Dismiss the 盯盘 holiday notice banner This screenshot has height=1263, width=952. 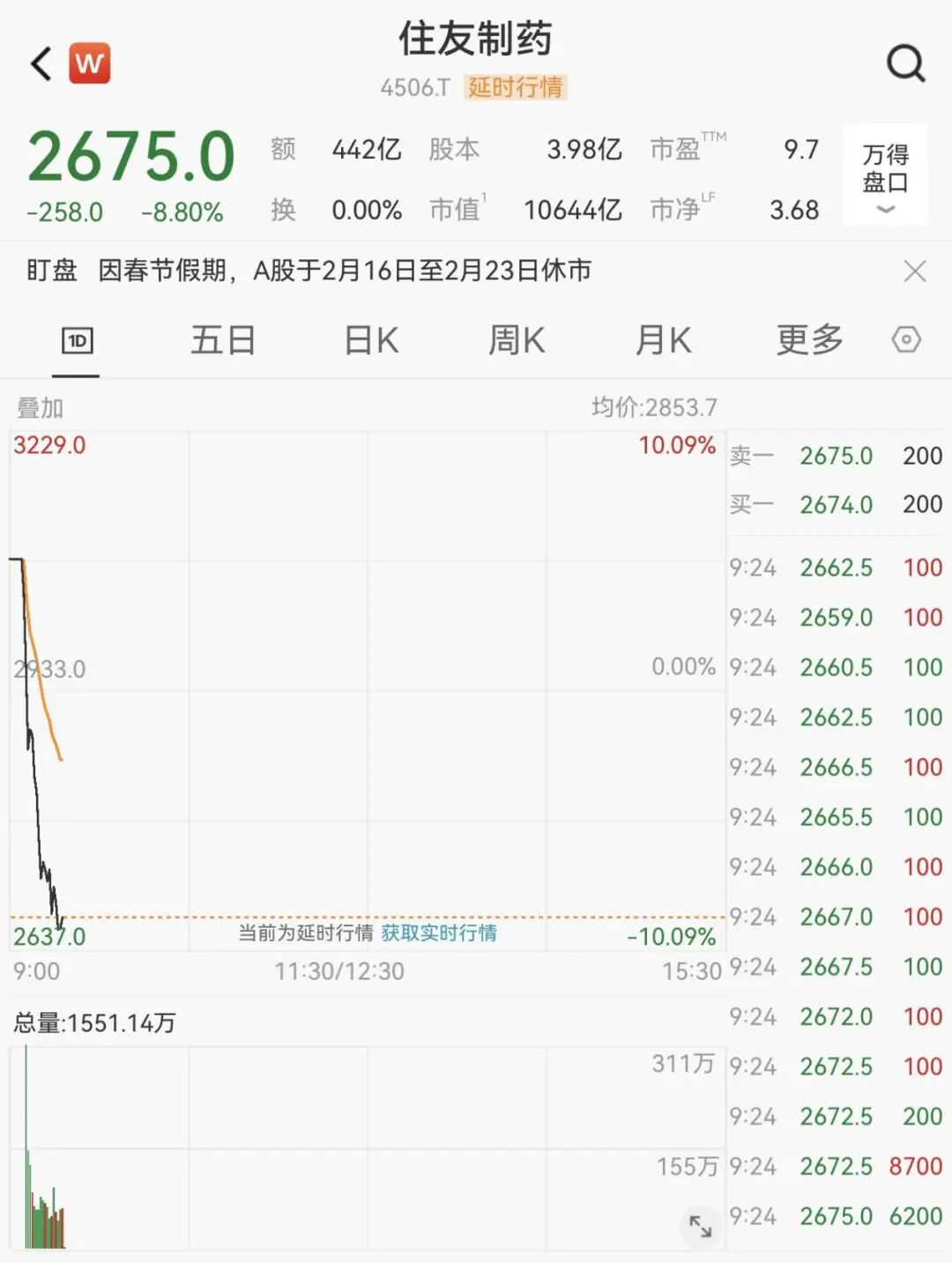[915, 271]
